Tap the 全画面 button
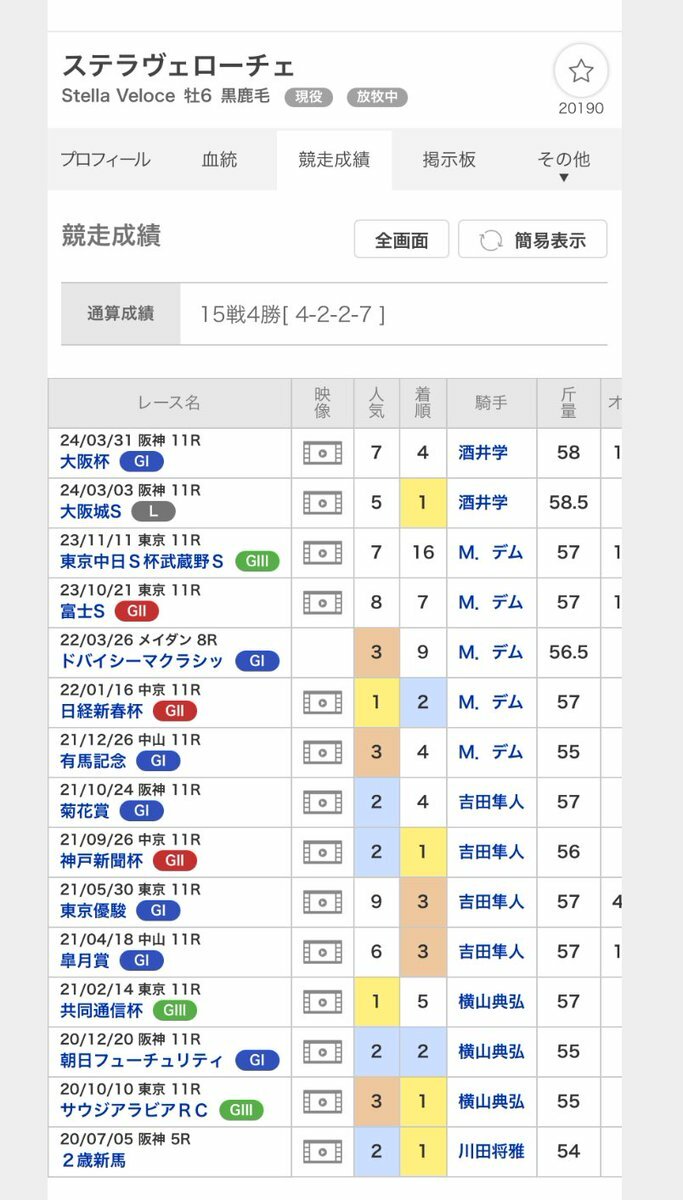 [402, 240]
